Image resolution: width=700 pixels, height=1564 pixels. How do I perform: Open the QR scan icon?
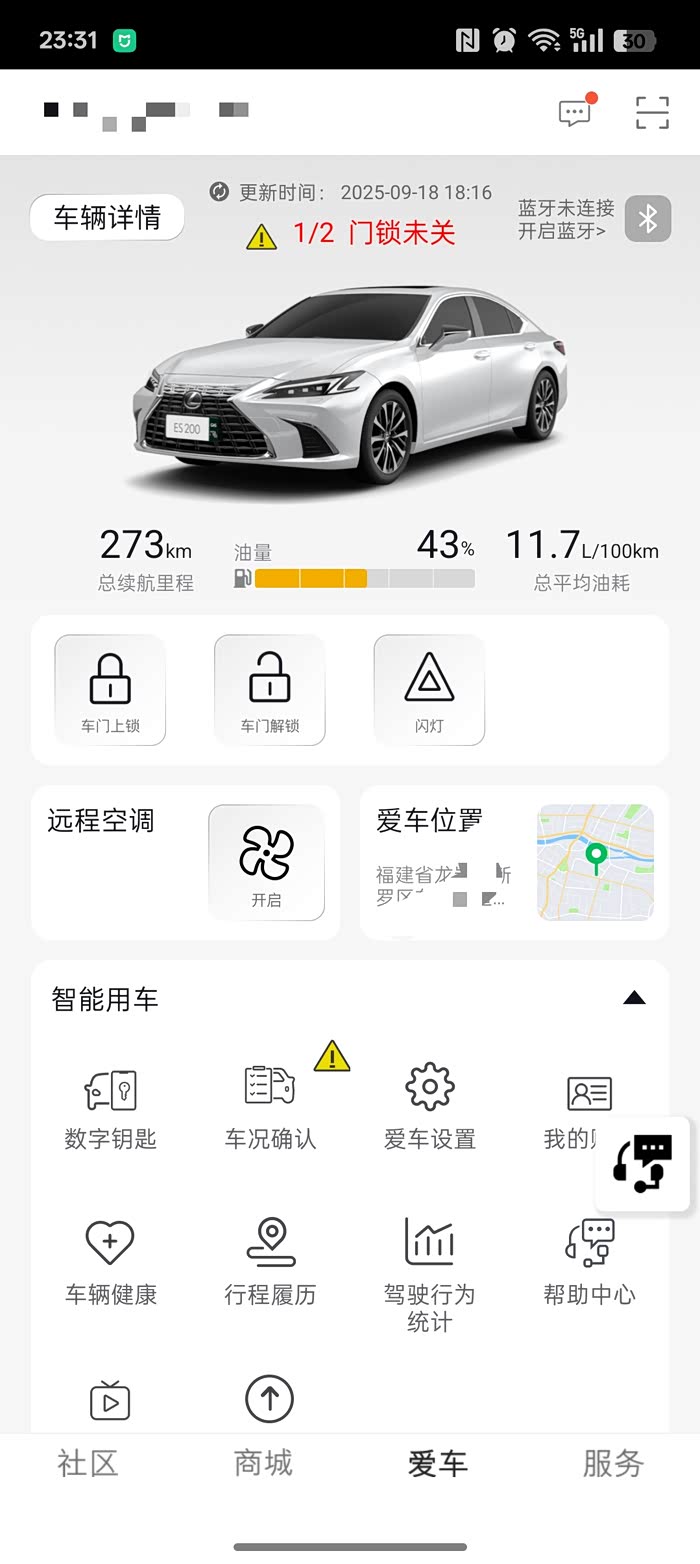point(652,113)
